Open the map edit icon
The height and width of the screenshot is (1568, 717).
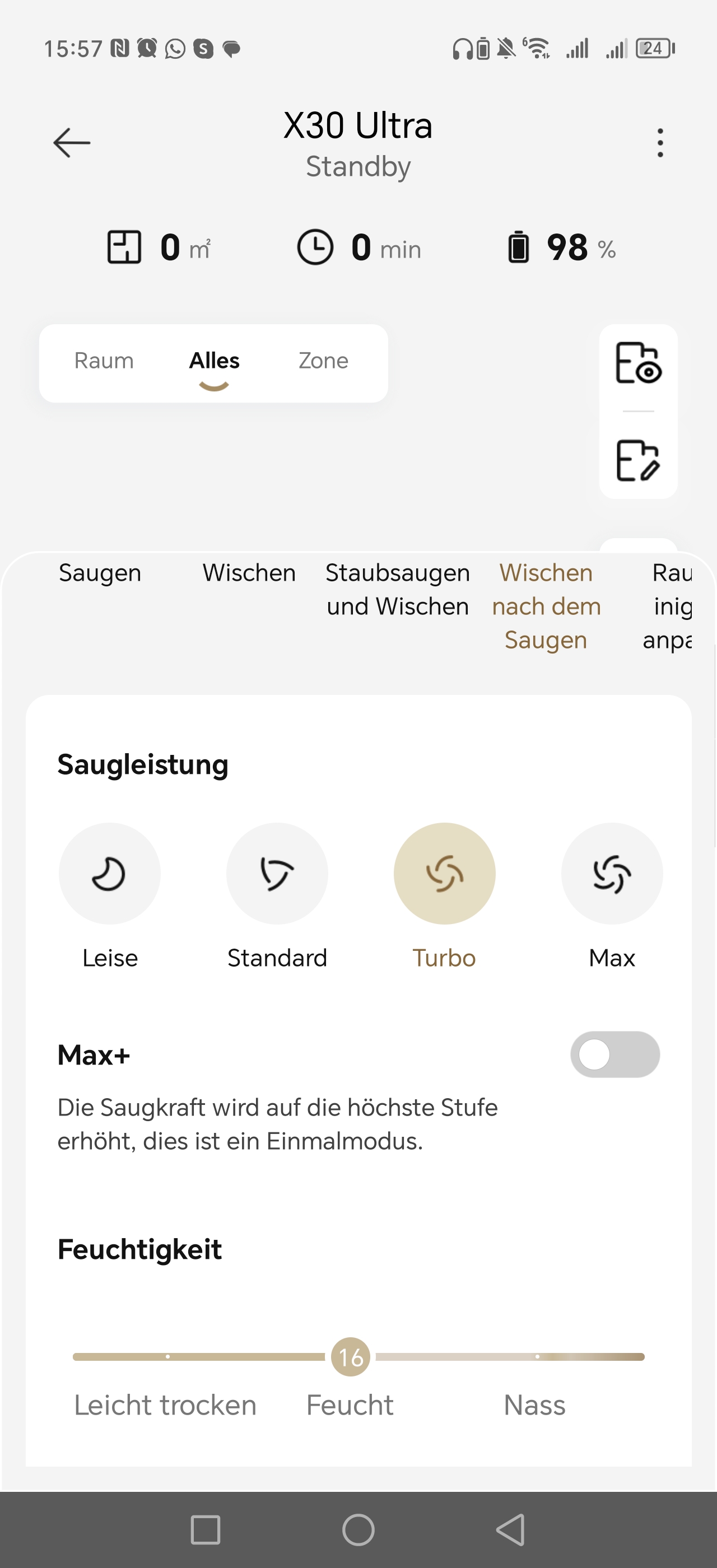click(639, 461)
